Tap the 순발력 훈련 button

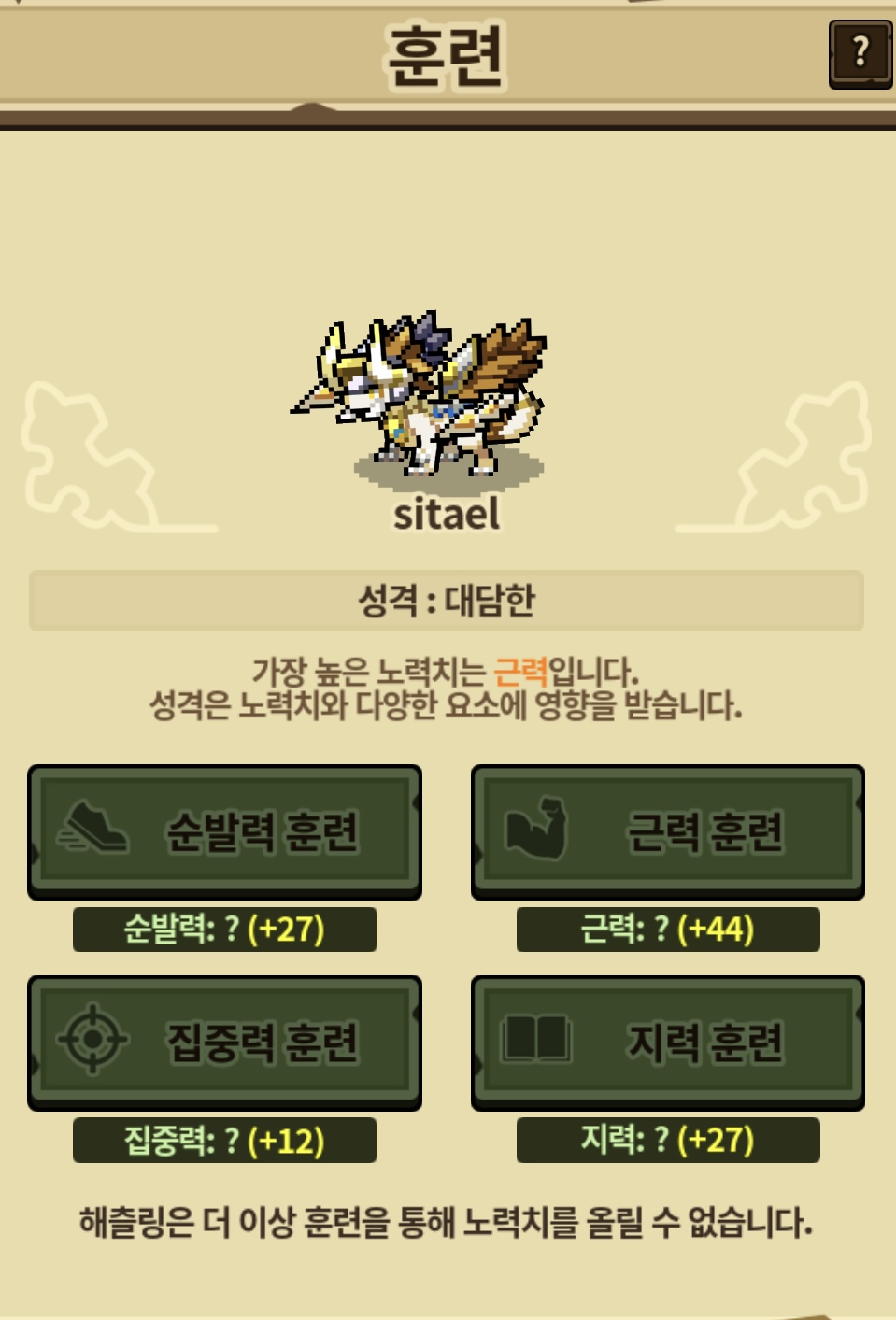click(x=224, y=831)
